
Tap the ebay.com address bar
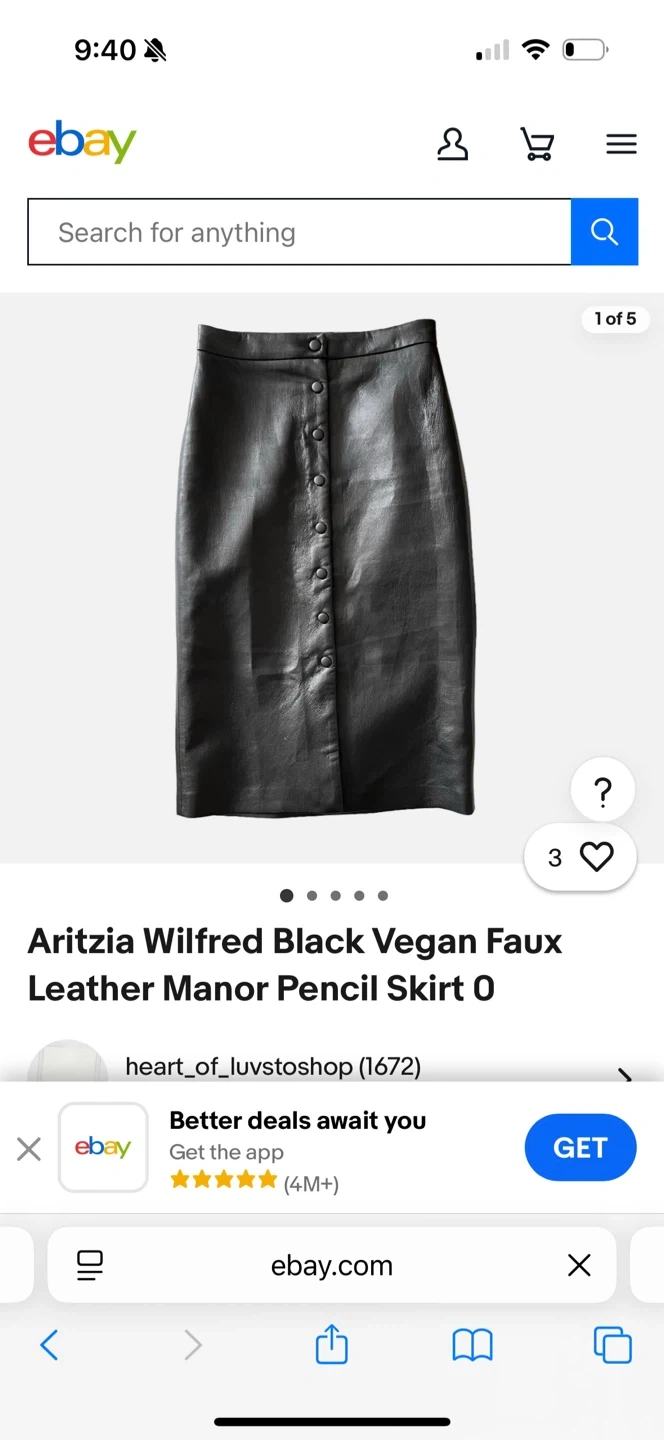point(332,1266)
